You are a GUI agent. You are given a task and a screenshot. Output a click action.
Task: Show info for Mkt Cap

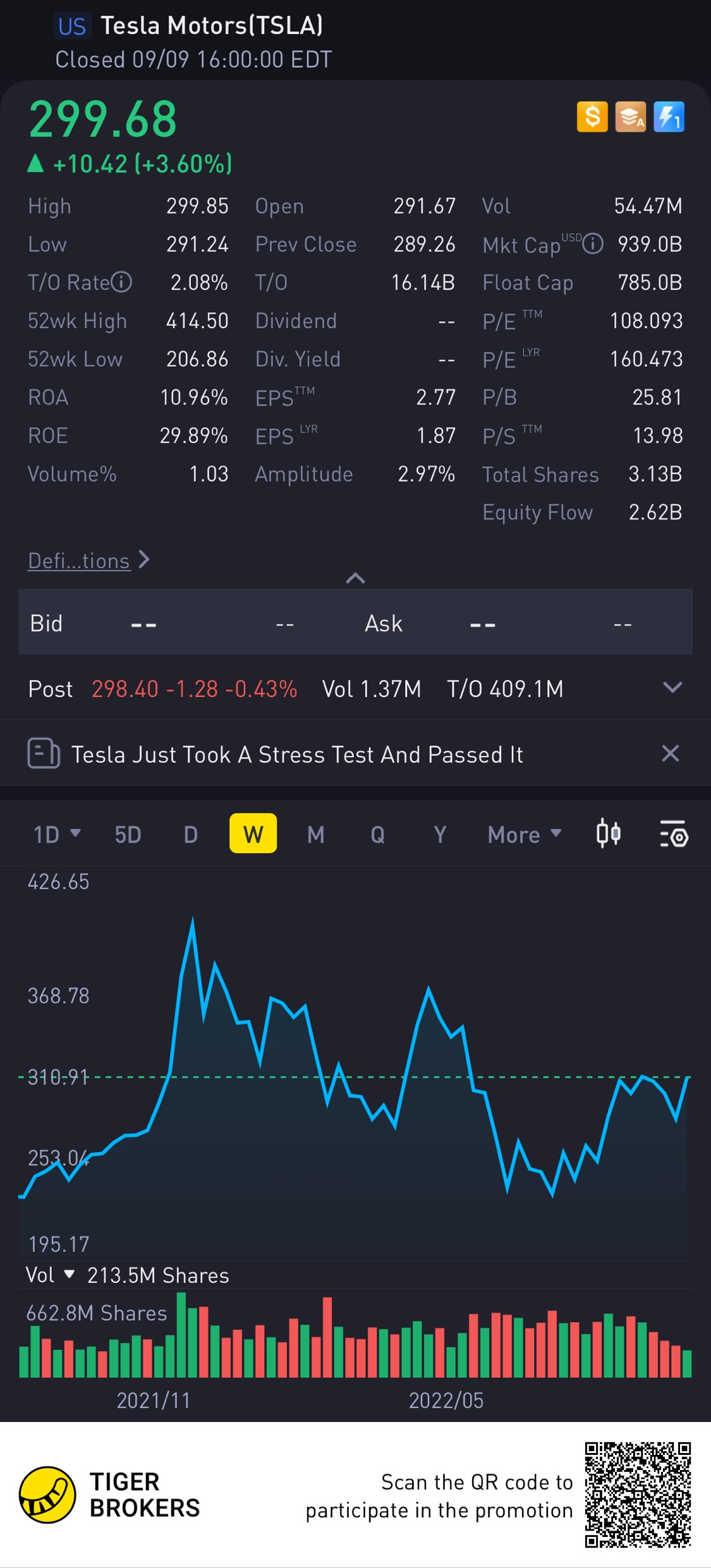593,243
